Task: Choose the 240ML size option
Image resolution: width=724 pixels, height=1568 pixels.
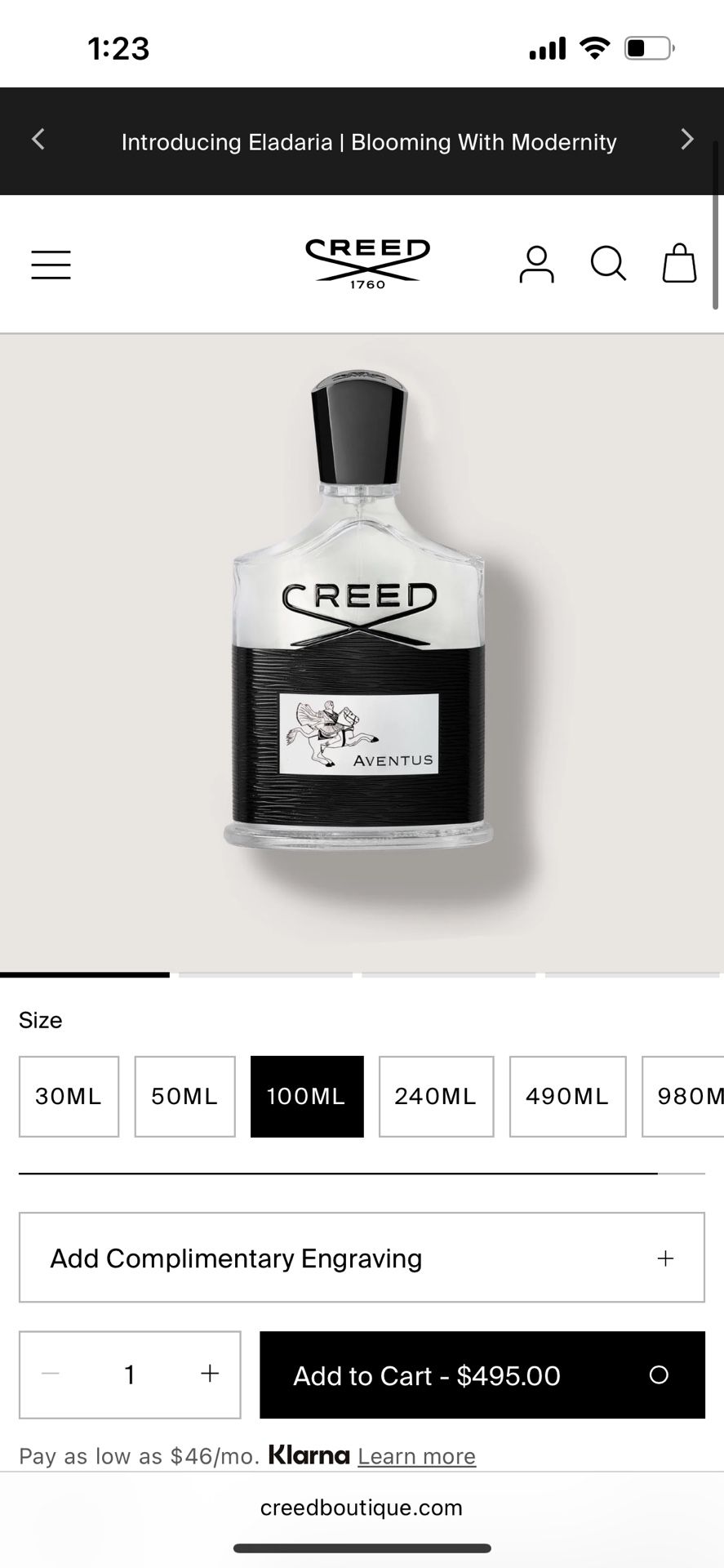Action: pyautogui.click(x=436, y=1097)
